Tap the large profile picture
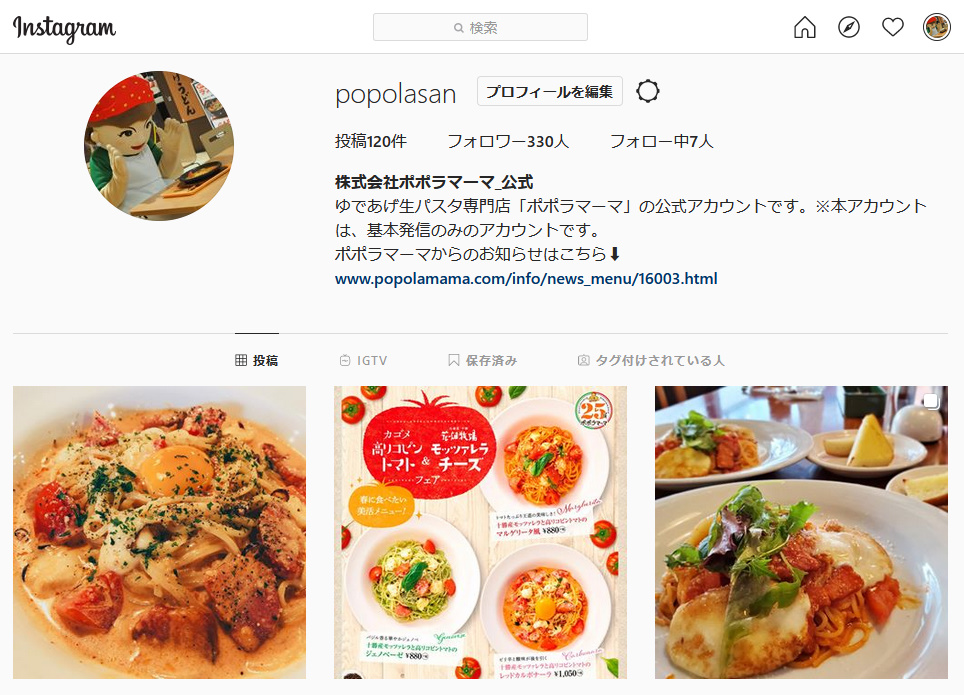Screen dimensions: 964x695 point(159,146)
